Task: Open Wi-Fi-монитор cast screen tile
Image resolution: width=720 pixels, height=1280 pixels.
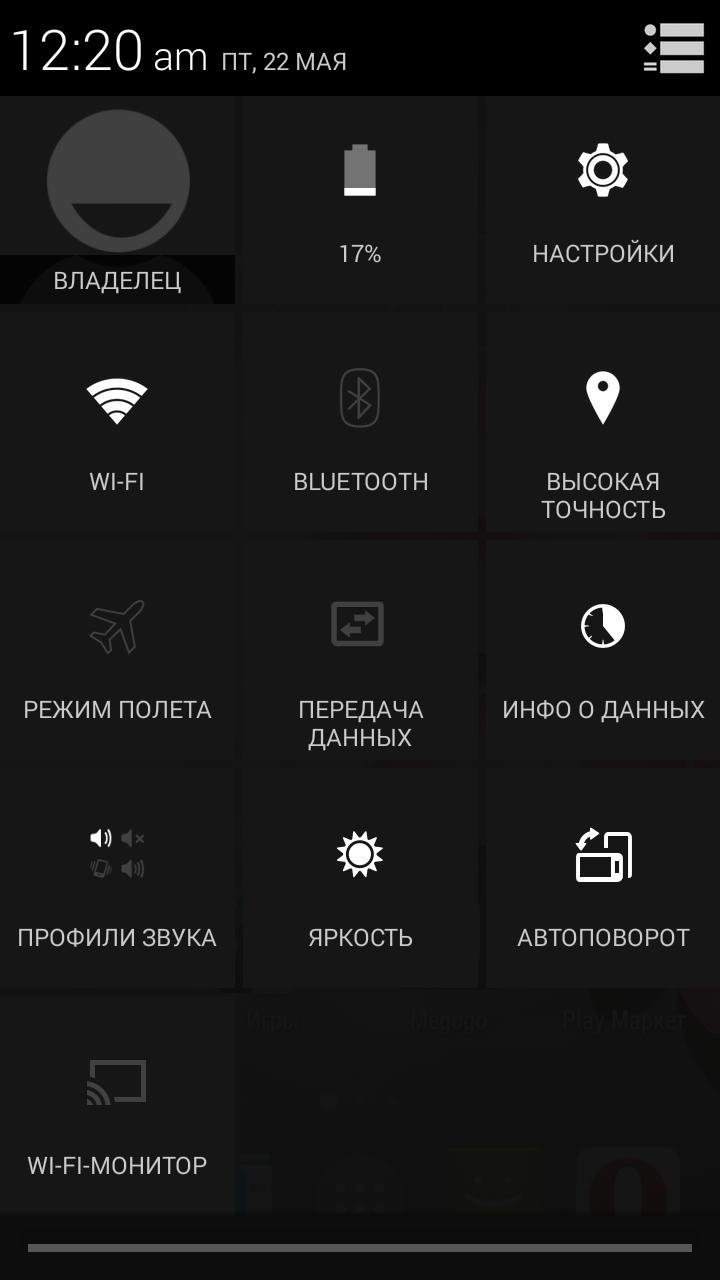Action: coord(117,1110)
